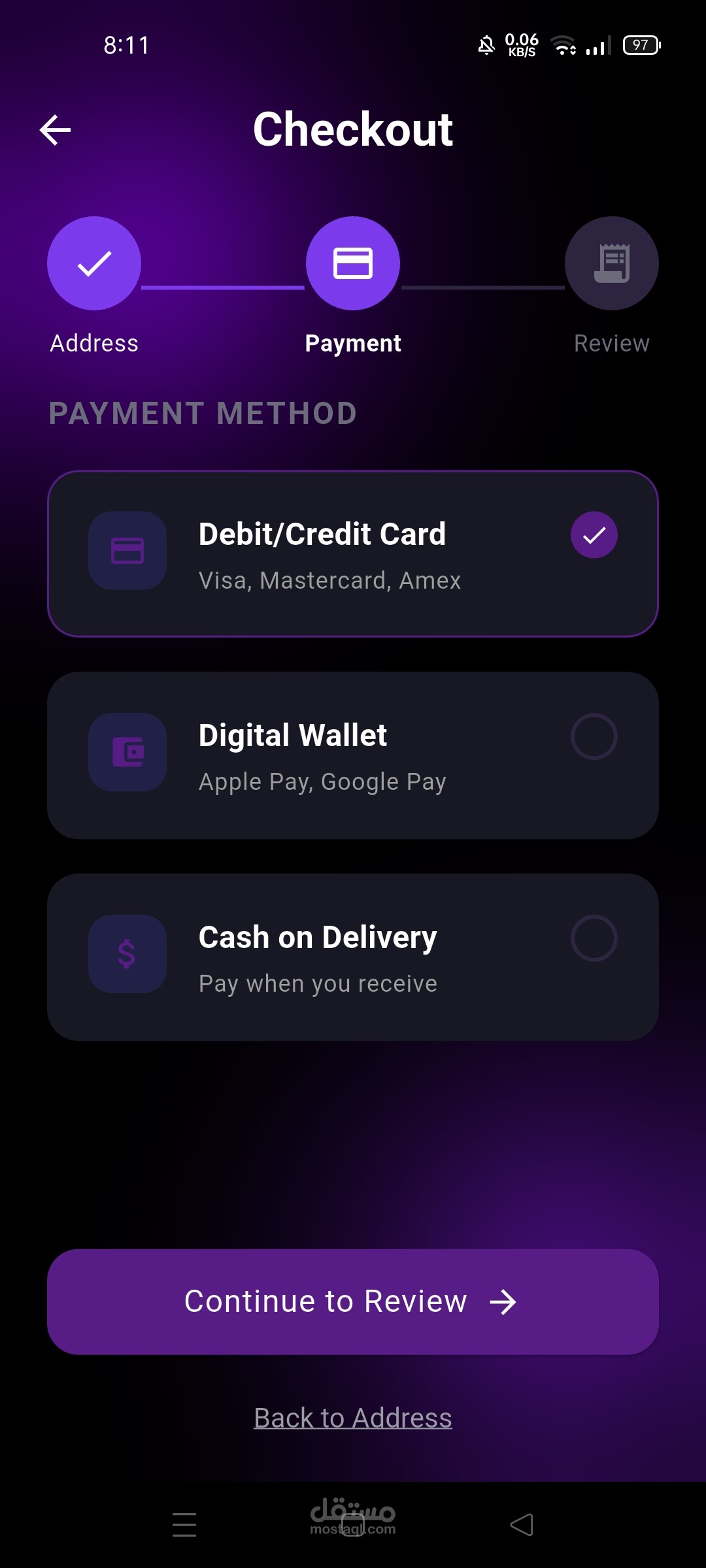Select Debit/Credit Card payment method
Screen dimensions: 706x1568
(x=353, y=554)
